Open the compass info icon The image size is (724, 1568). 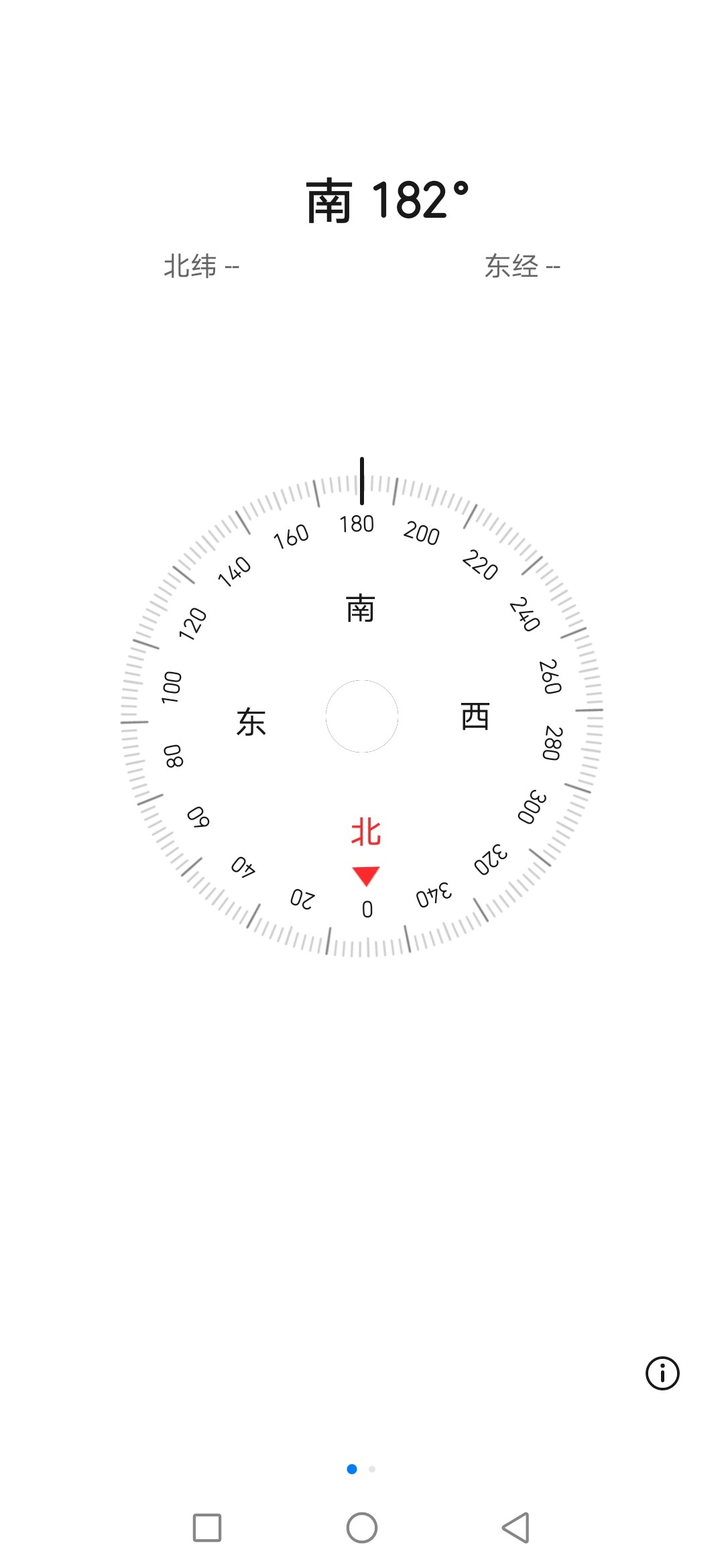pyautogui.click(x=662, y=1373)
